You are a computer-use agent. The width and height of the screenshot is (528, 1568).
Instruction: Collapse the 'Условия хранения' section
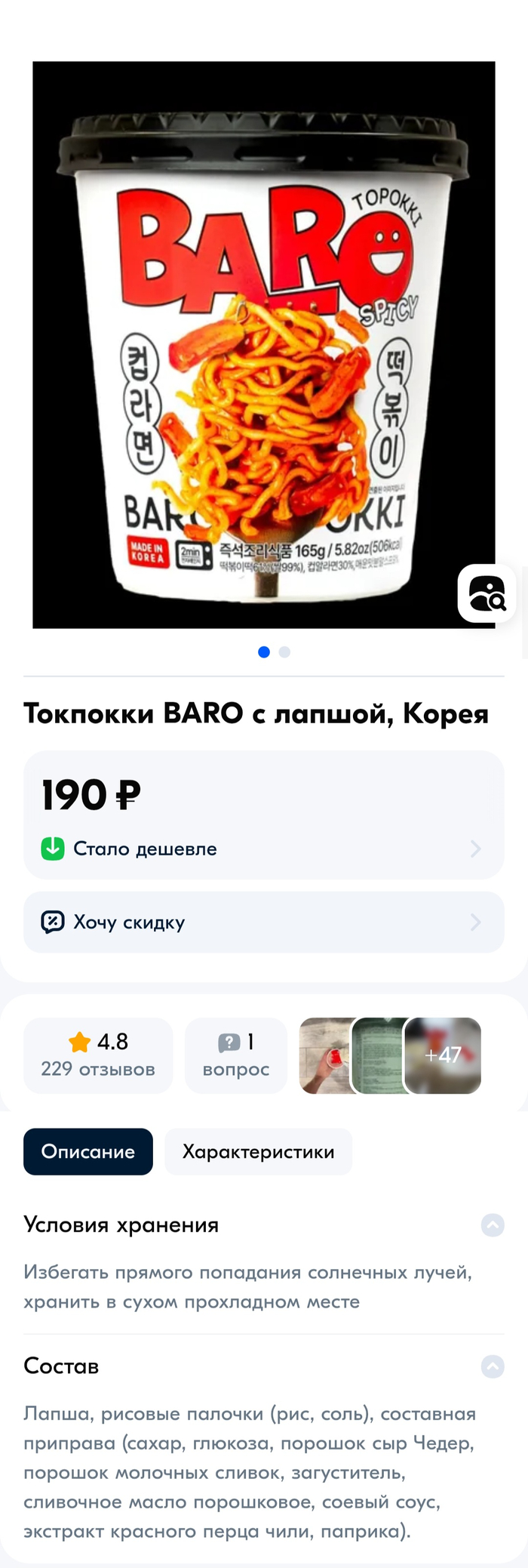(493, 1225)
